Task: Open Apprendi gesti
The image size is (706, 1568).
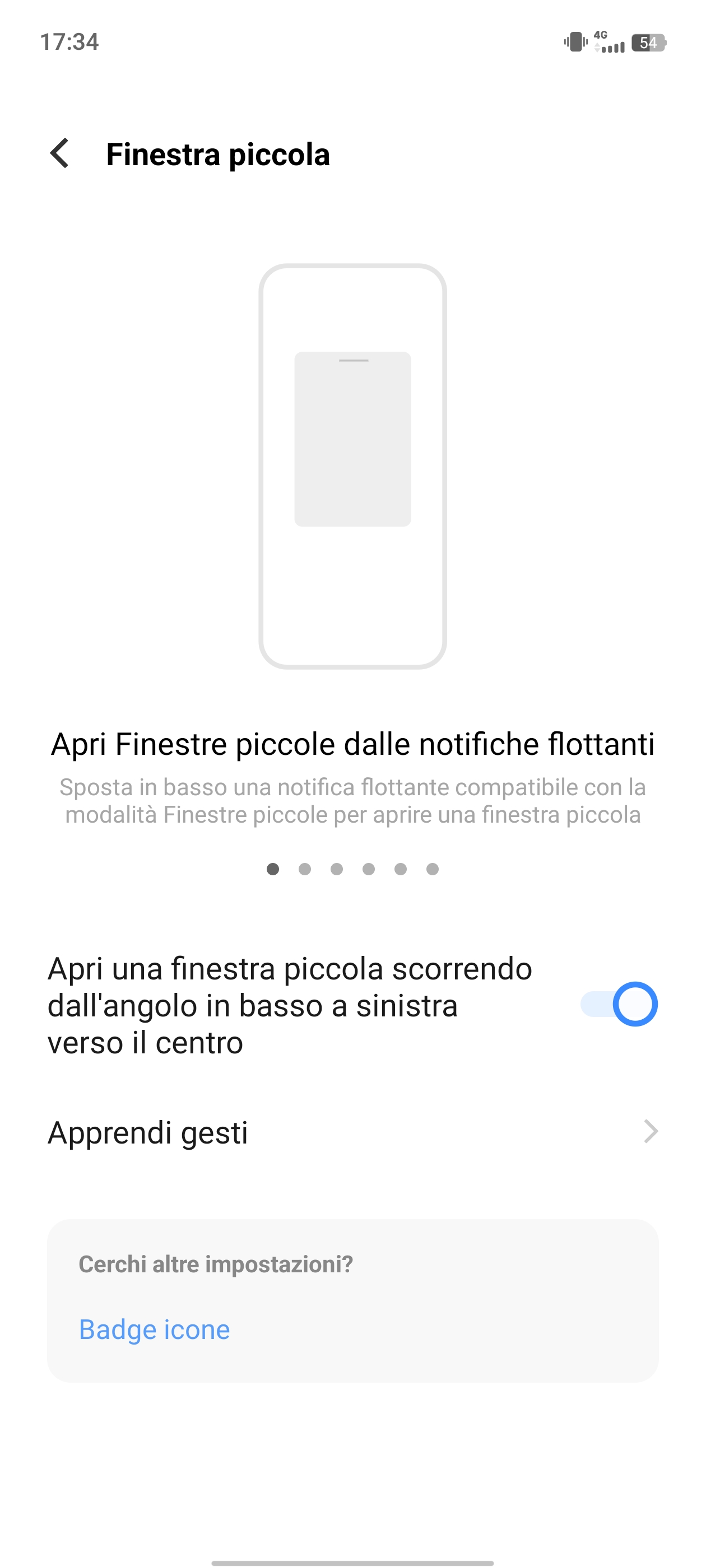Action: [352, 1132]
